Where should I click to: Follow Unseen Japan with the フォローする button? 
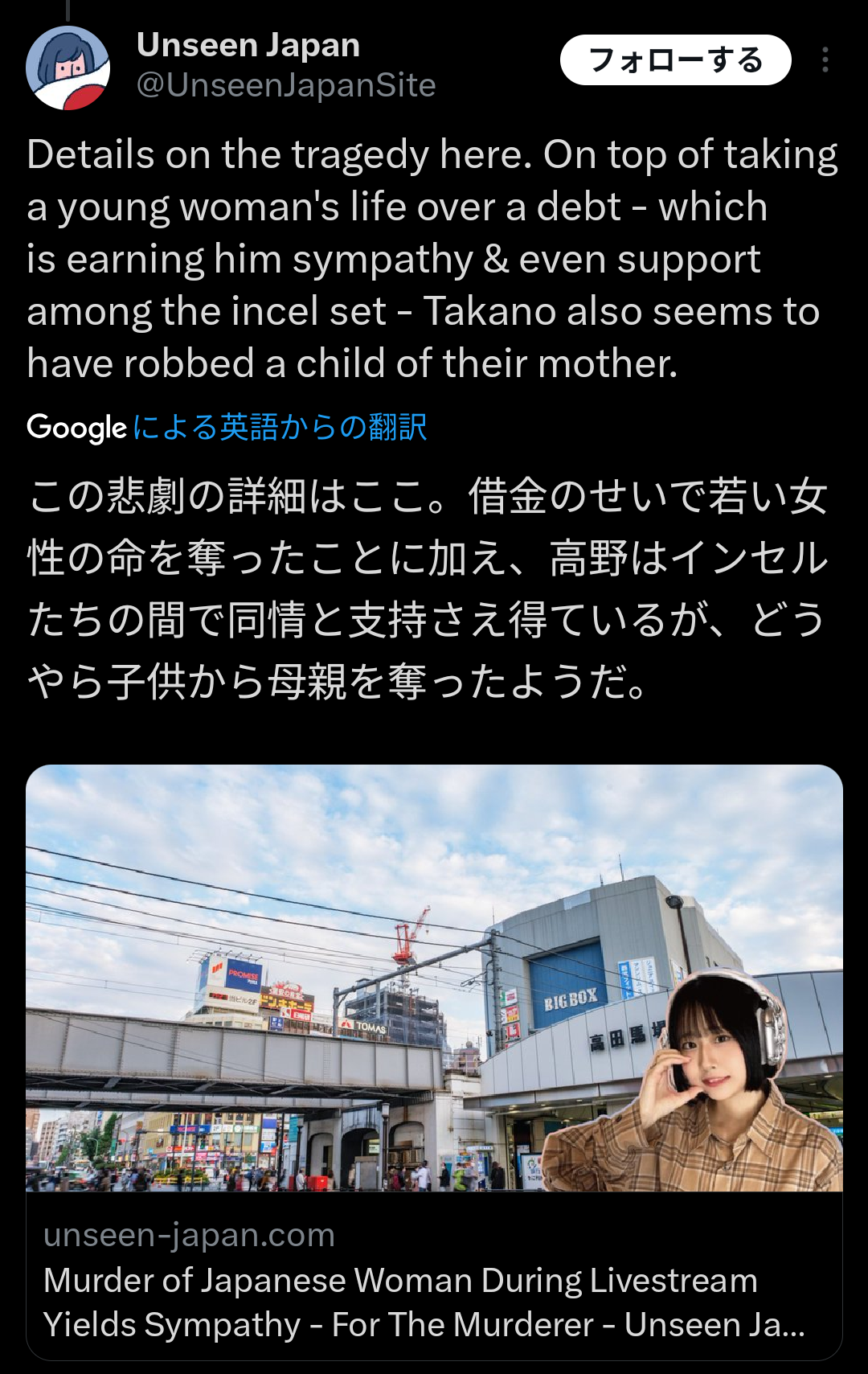(675, 60)
